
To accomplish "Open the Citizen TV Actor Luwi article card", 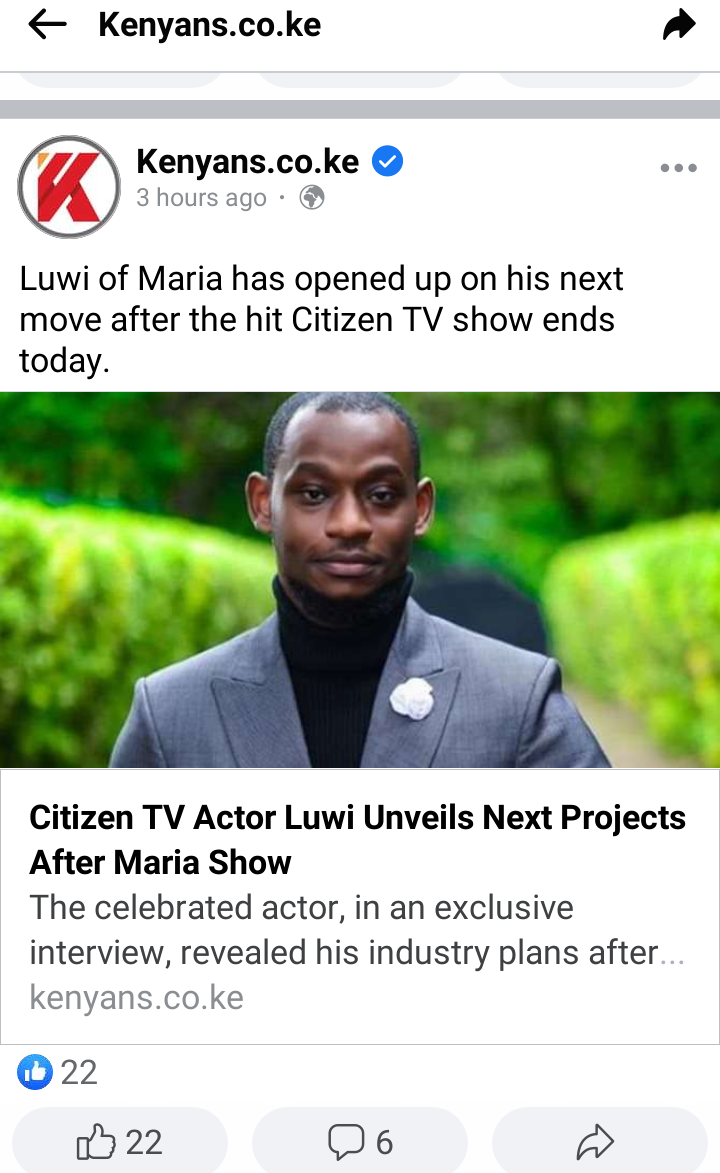I will [x=360, y=906].
